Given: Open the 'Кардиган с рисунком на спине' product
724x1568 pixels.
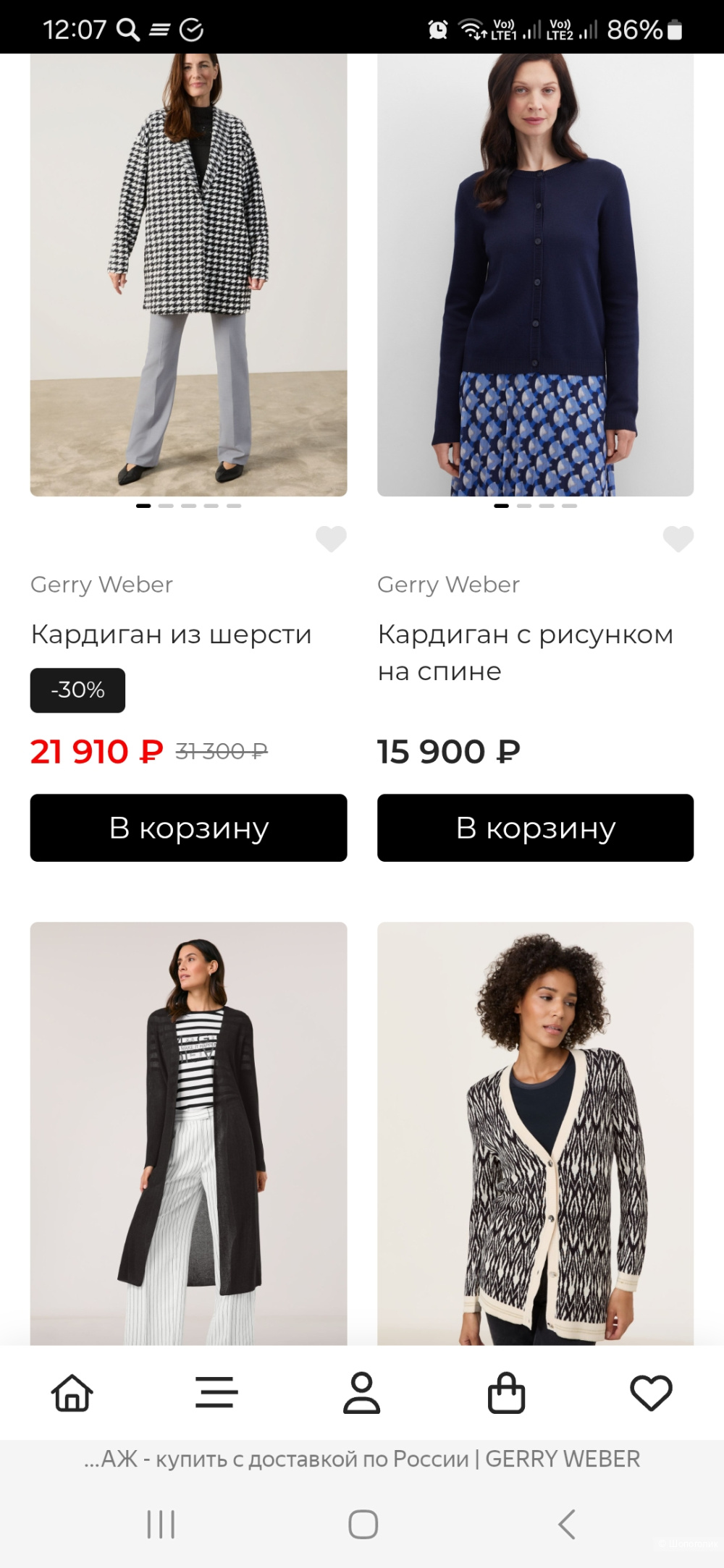Looking at the screenshot, I should click(523, 651).
